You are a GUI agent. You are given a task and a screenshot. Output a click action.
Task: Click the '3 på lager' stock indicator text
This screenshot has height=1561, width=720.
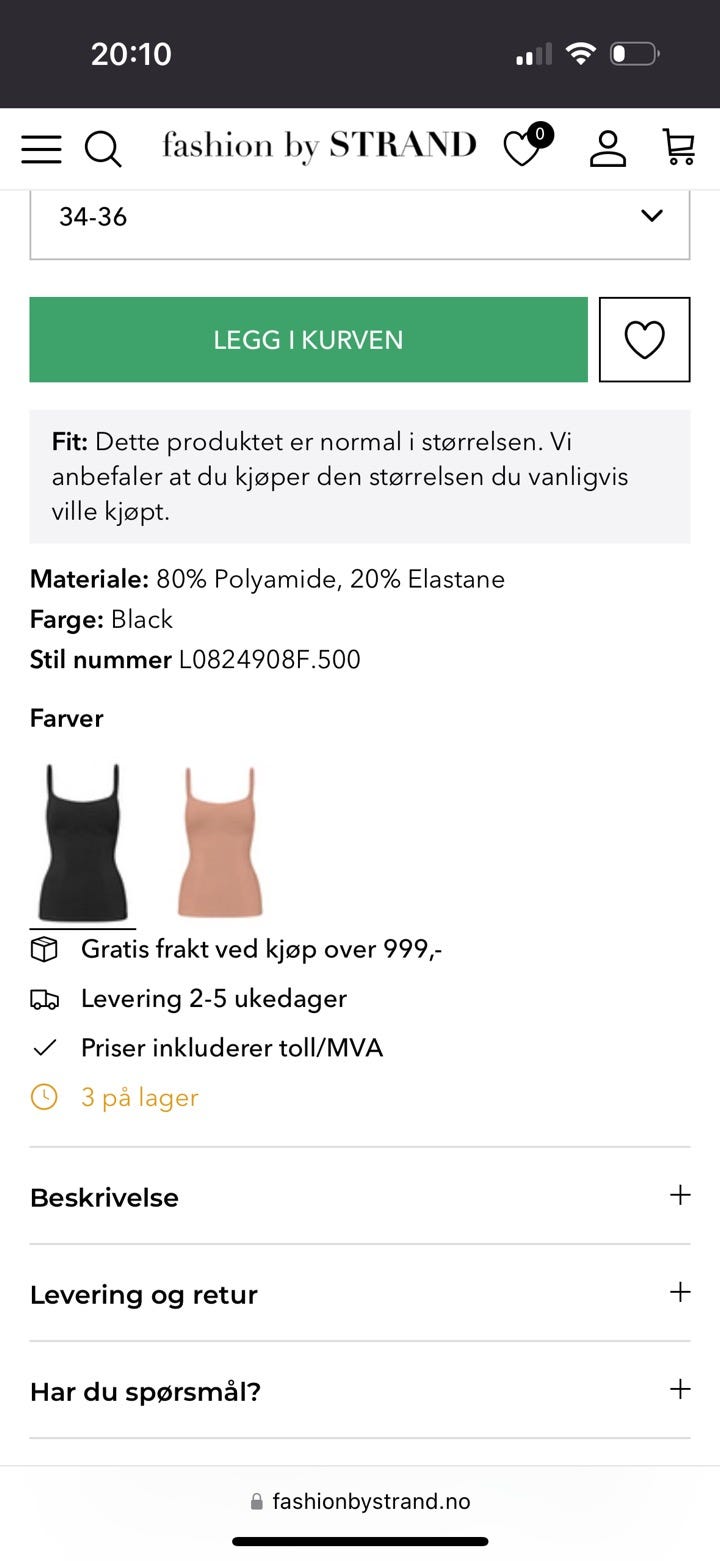140,1096
